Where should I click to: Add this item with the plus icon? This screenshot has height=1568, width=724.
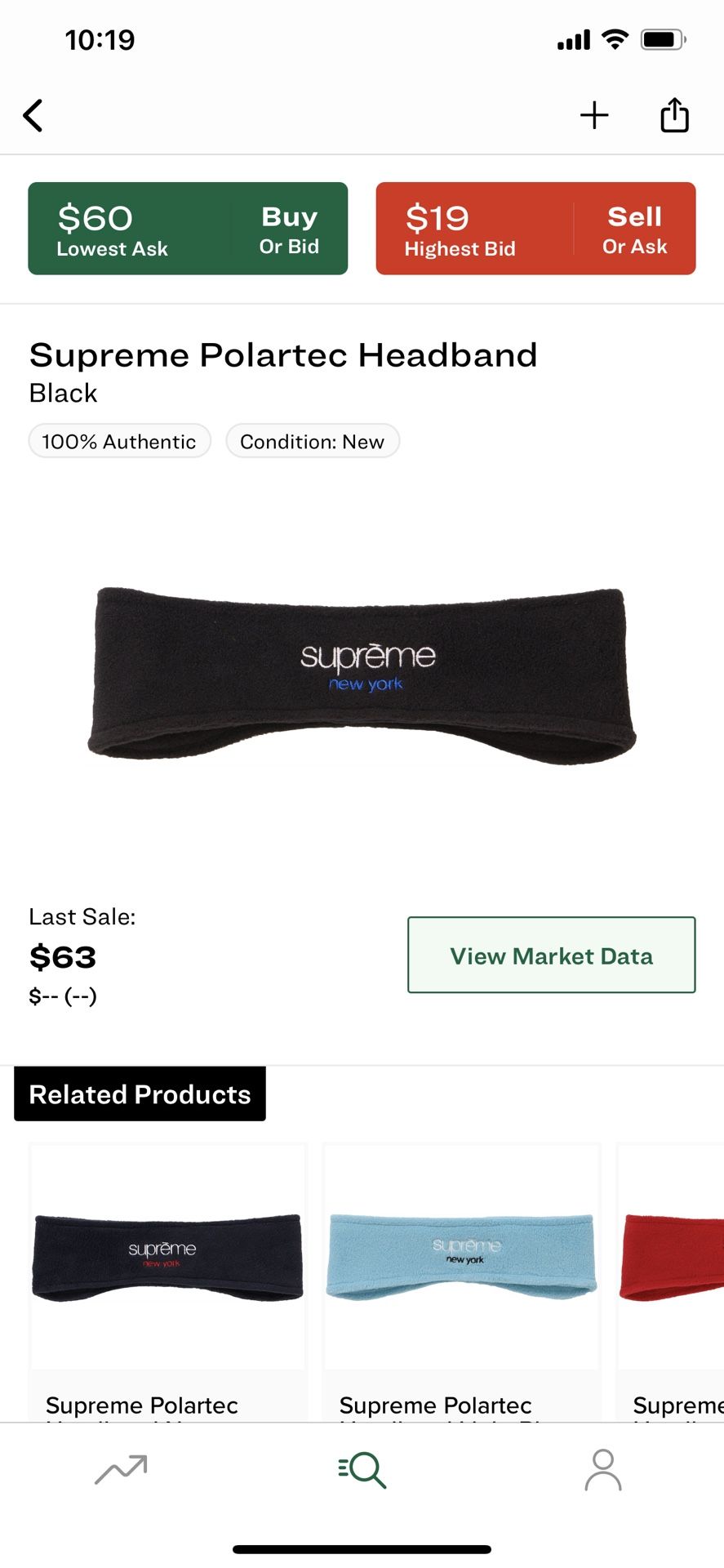594,115
